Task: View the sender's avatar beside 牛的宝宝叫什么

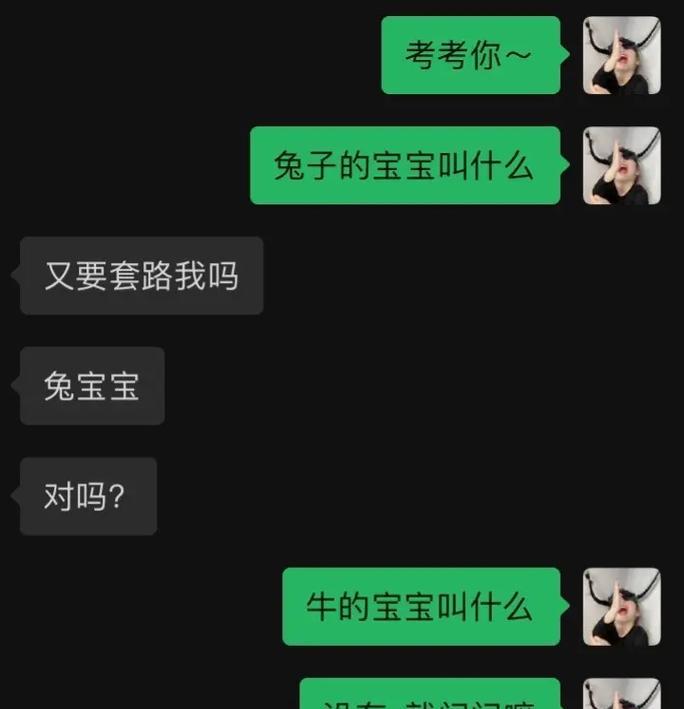Action: [x=621, y=607]
